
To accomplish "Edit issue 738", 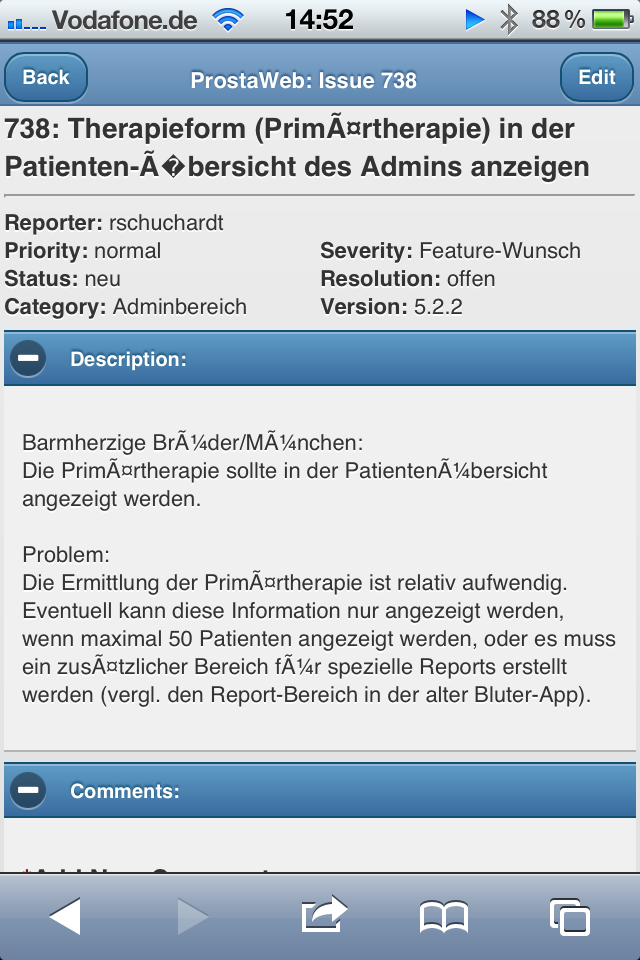I will pyautogui.click(x=597, y=78).
